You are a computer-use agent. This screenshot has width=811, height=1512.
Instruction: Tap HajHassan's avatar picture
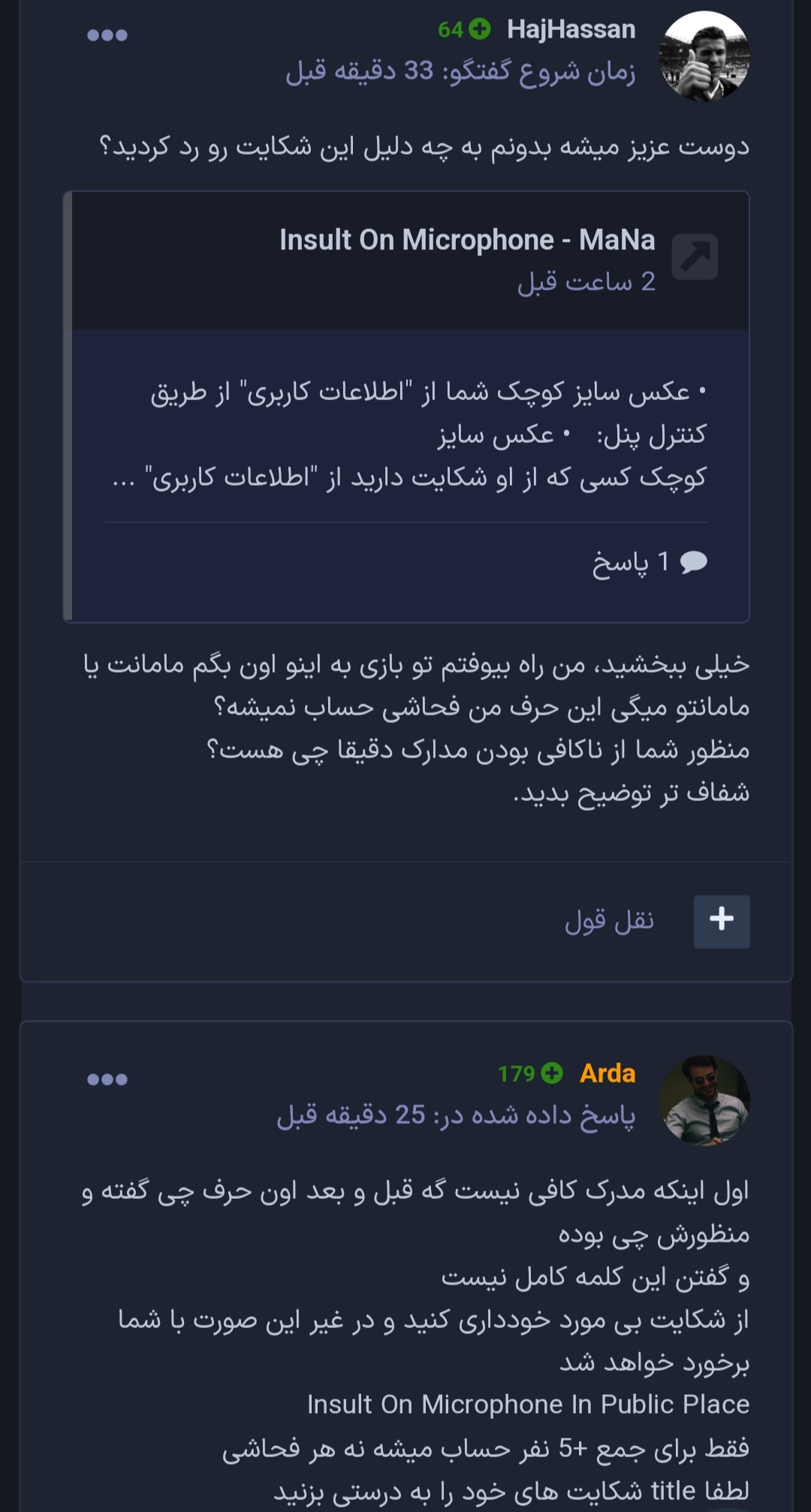point(704,56)
